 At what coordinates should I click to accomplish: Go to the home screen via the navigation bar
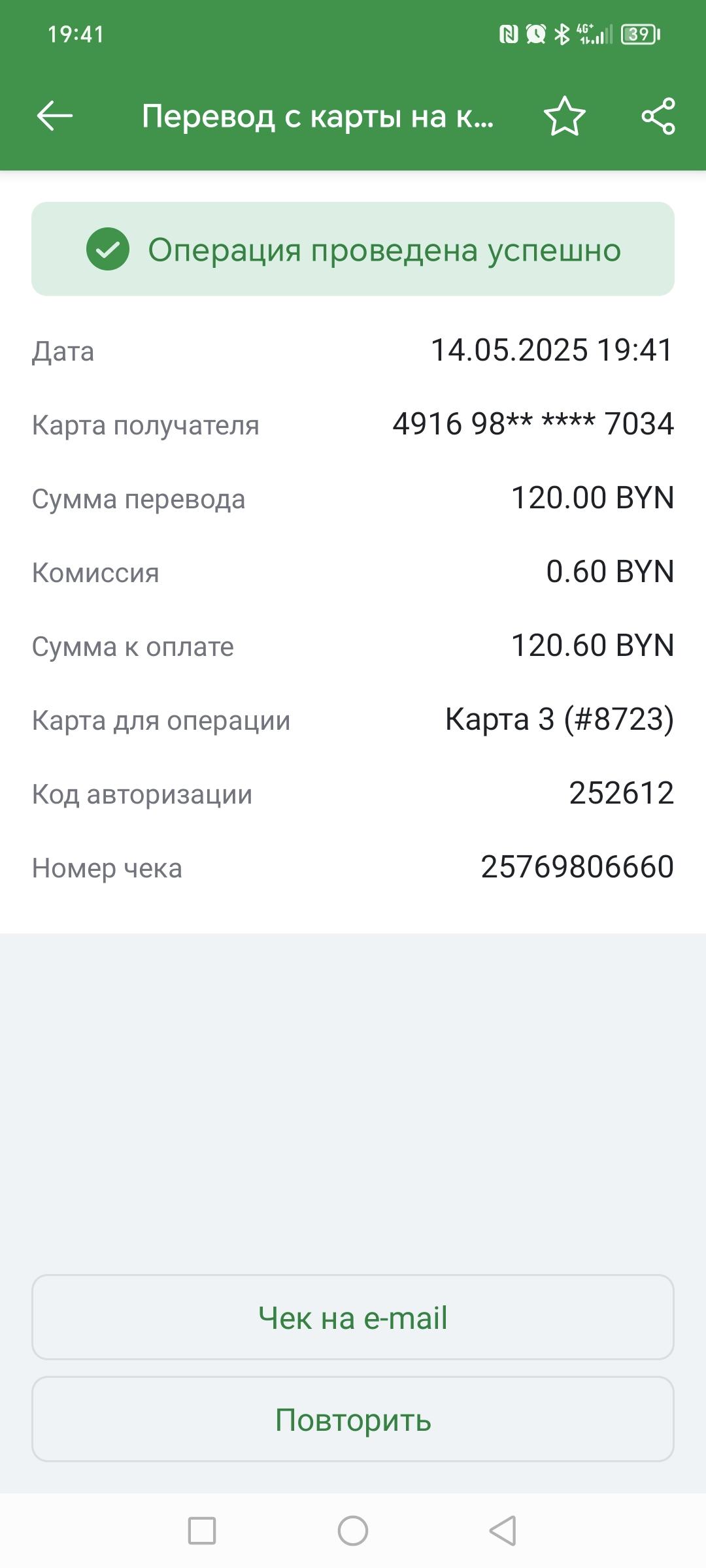pos(353,1530)
